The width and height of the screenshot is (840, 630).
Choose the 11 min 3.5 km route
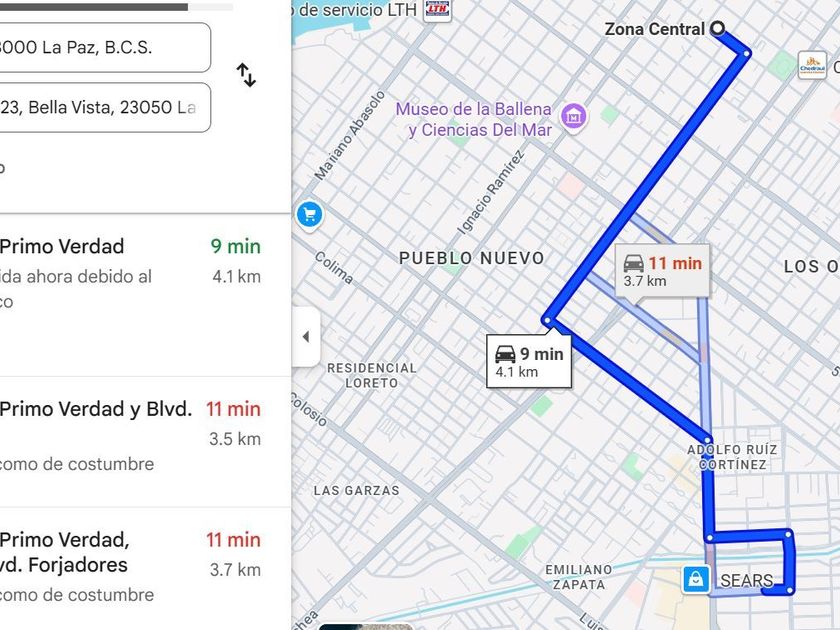coord(130,436)
